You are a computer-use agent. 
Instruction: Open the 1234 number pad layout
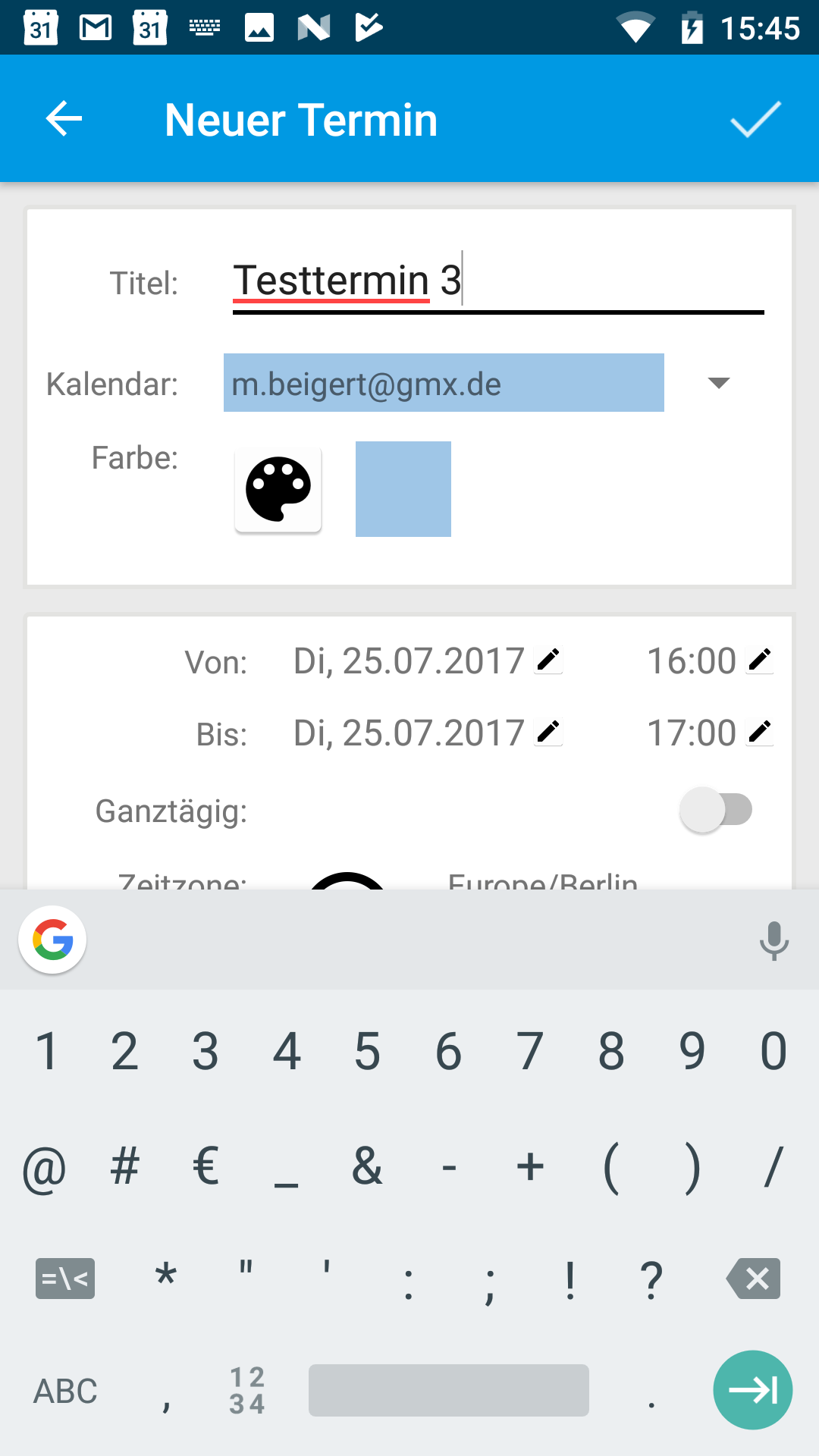coord(247,1391)
